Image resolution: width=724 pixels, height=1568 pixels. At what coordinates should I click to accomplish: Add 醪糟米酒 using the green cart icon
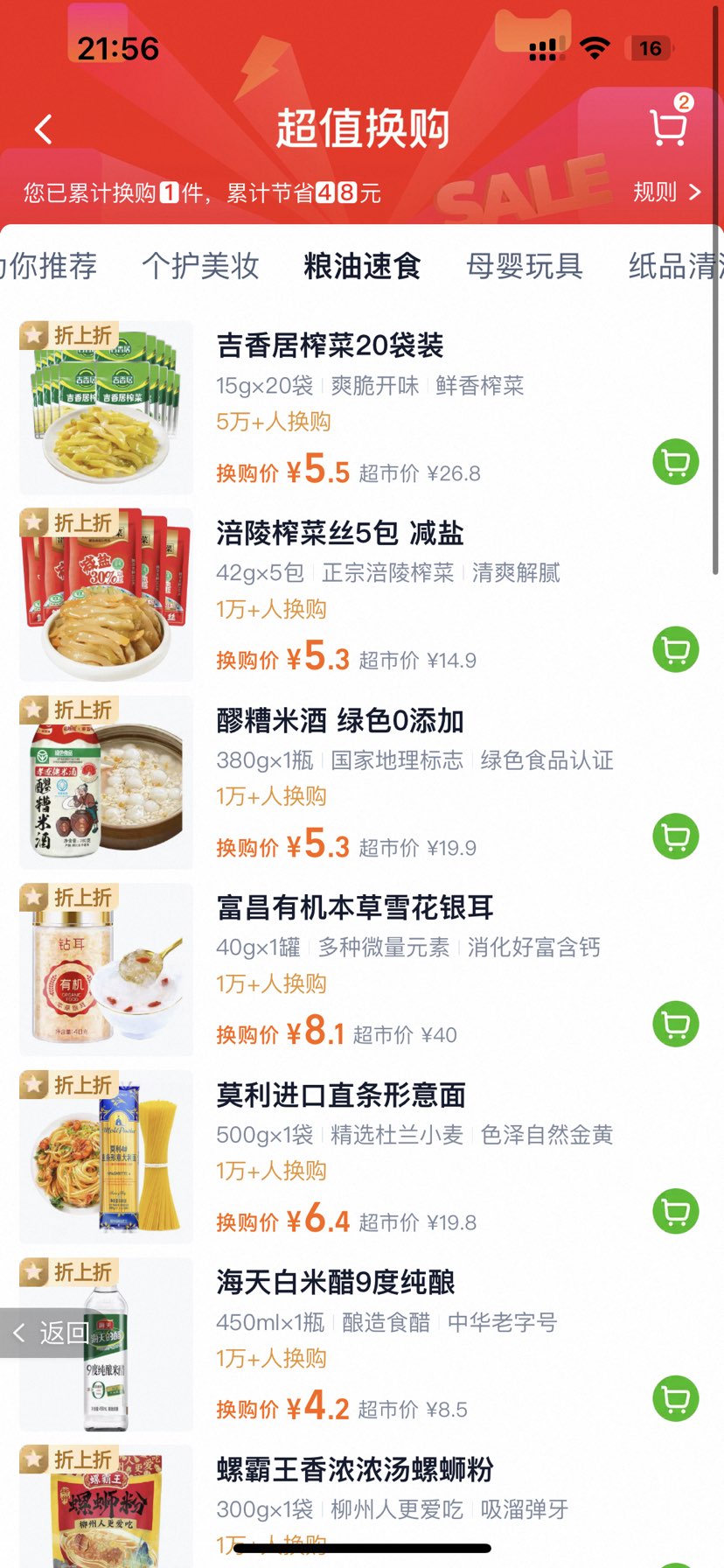(674, 836)
